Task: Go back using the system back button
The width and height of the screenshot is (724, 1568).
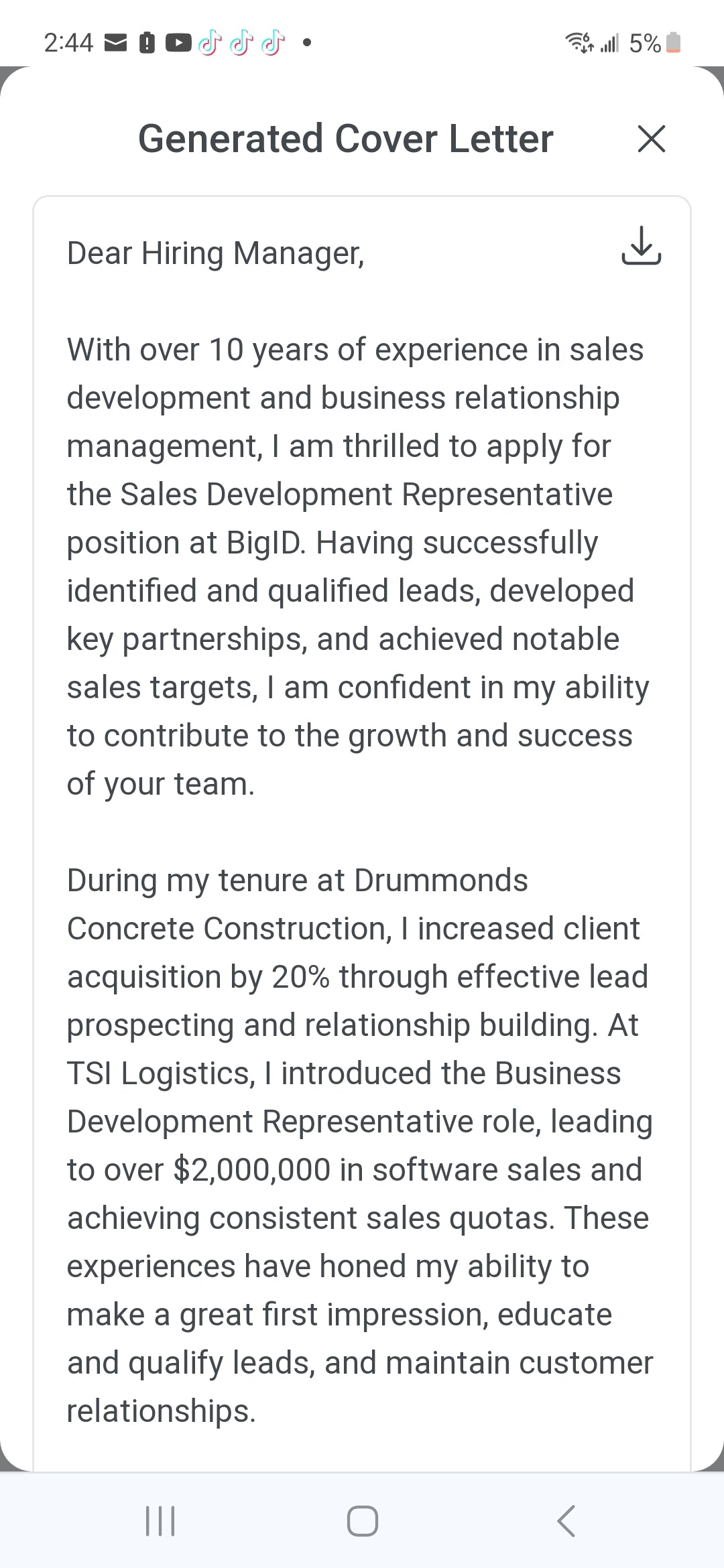Action: pos(566,1520)
